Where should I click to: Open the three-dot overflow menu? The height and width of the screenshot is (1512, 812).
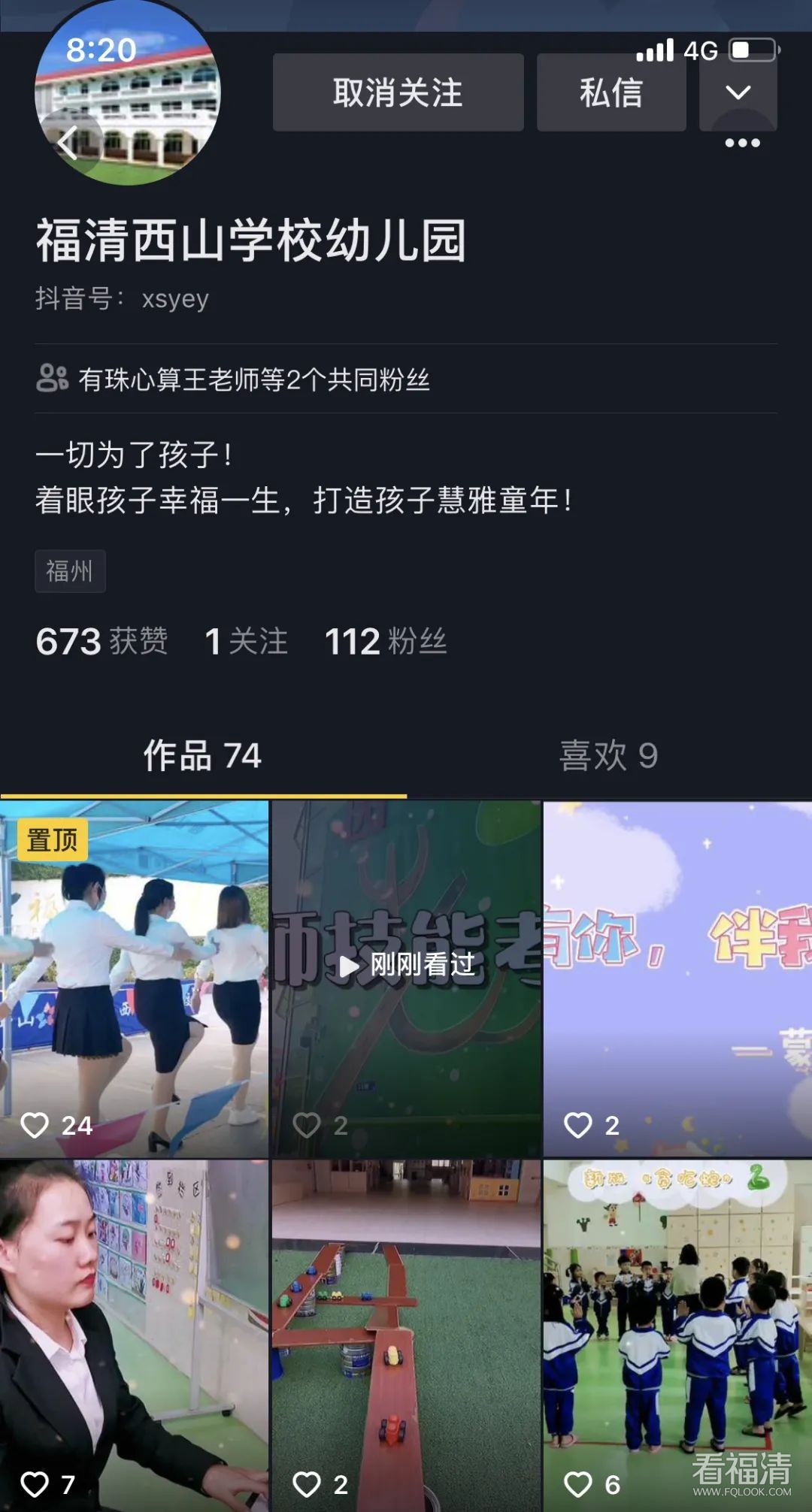tap(742, 143)
